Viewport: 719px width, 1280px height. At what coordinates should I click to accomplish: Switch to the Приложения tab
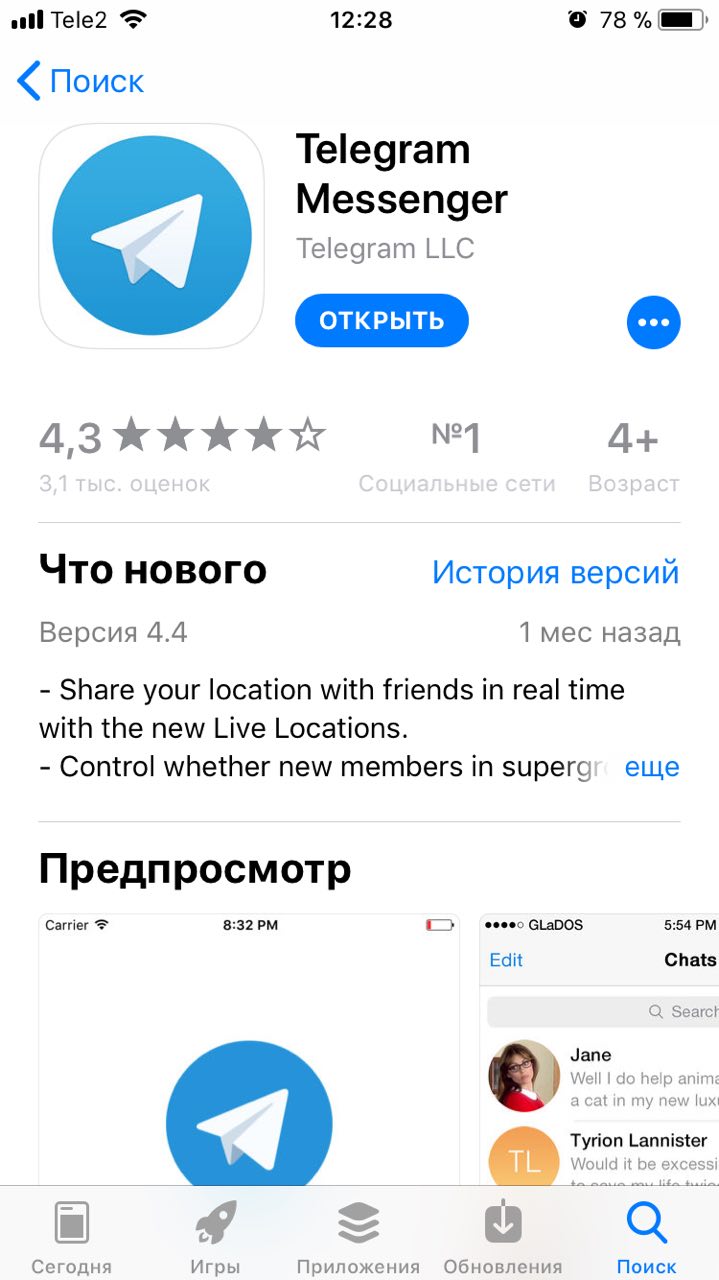point(359,1237)
